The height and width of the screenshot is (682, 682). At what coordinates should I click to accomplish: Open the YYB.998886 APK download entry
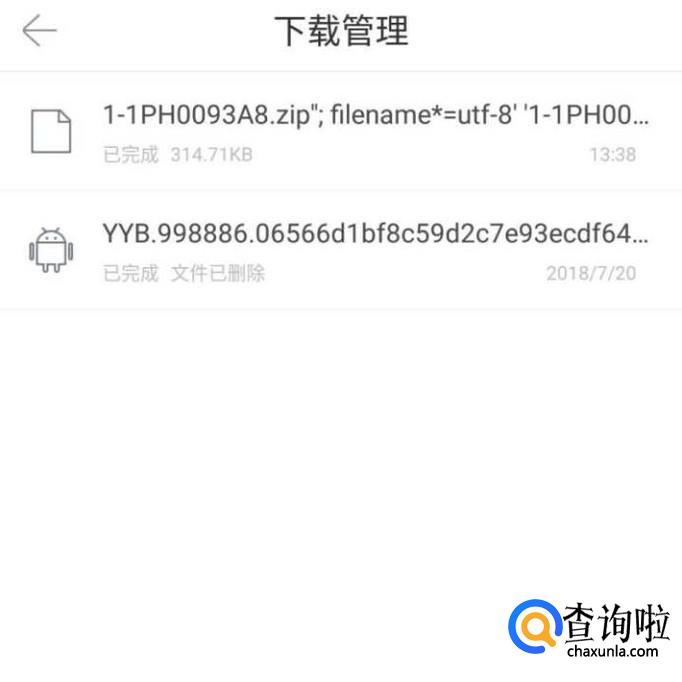tap(341, 250)
